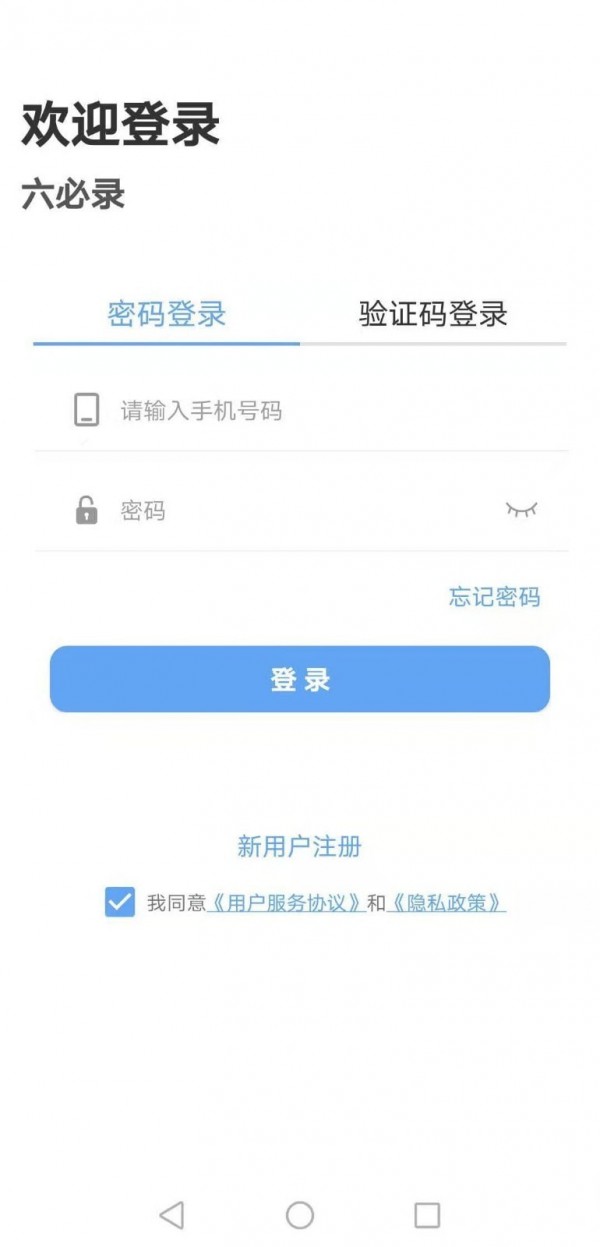Tap the blue 登录 button
The image size is (600, 1247).
[300, 679]
